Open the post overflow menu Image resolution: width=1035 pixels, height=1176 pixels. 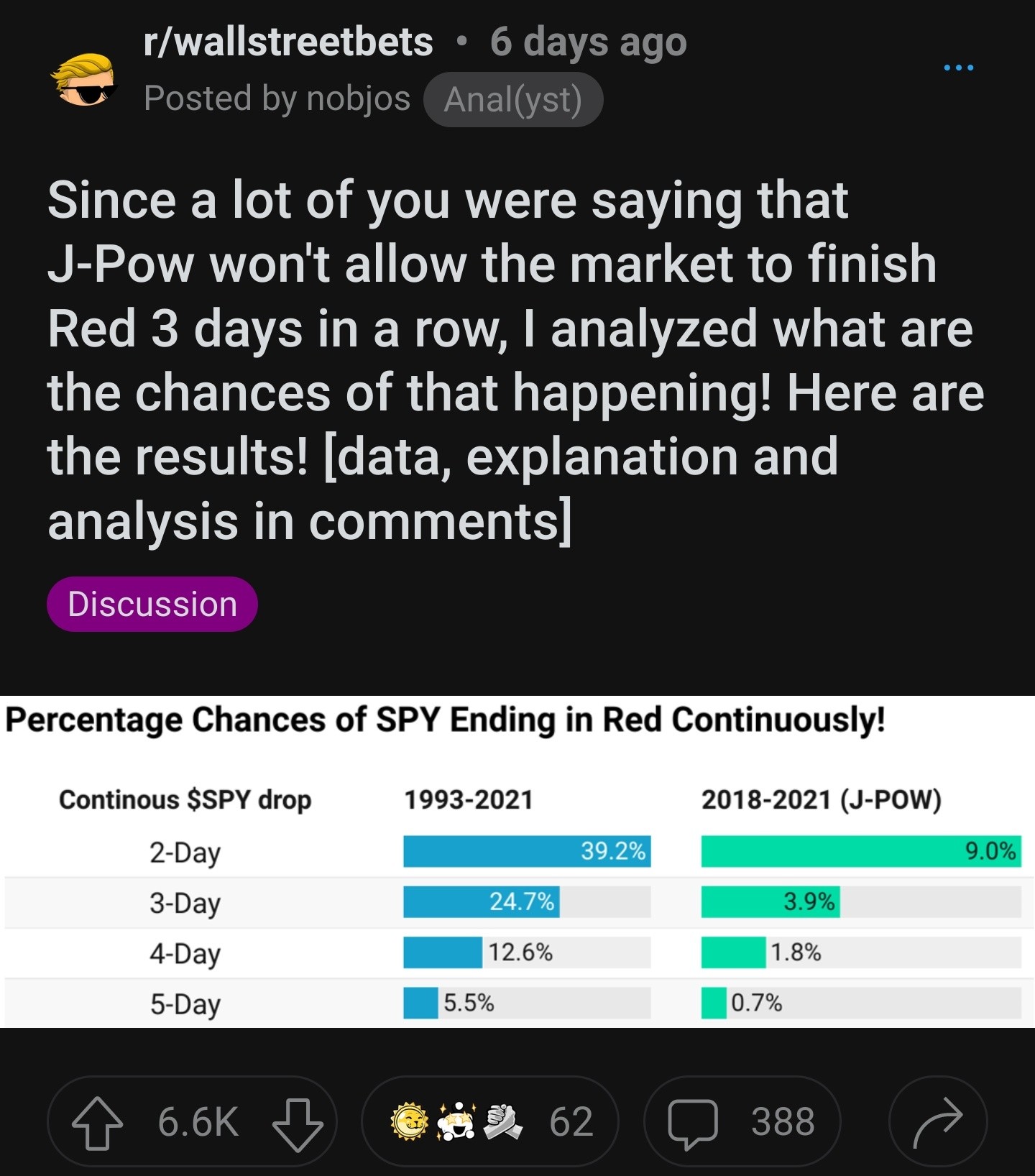click(959, 68)
